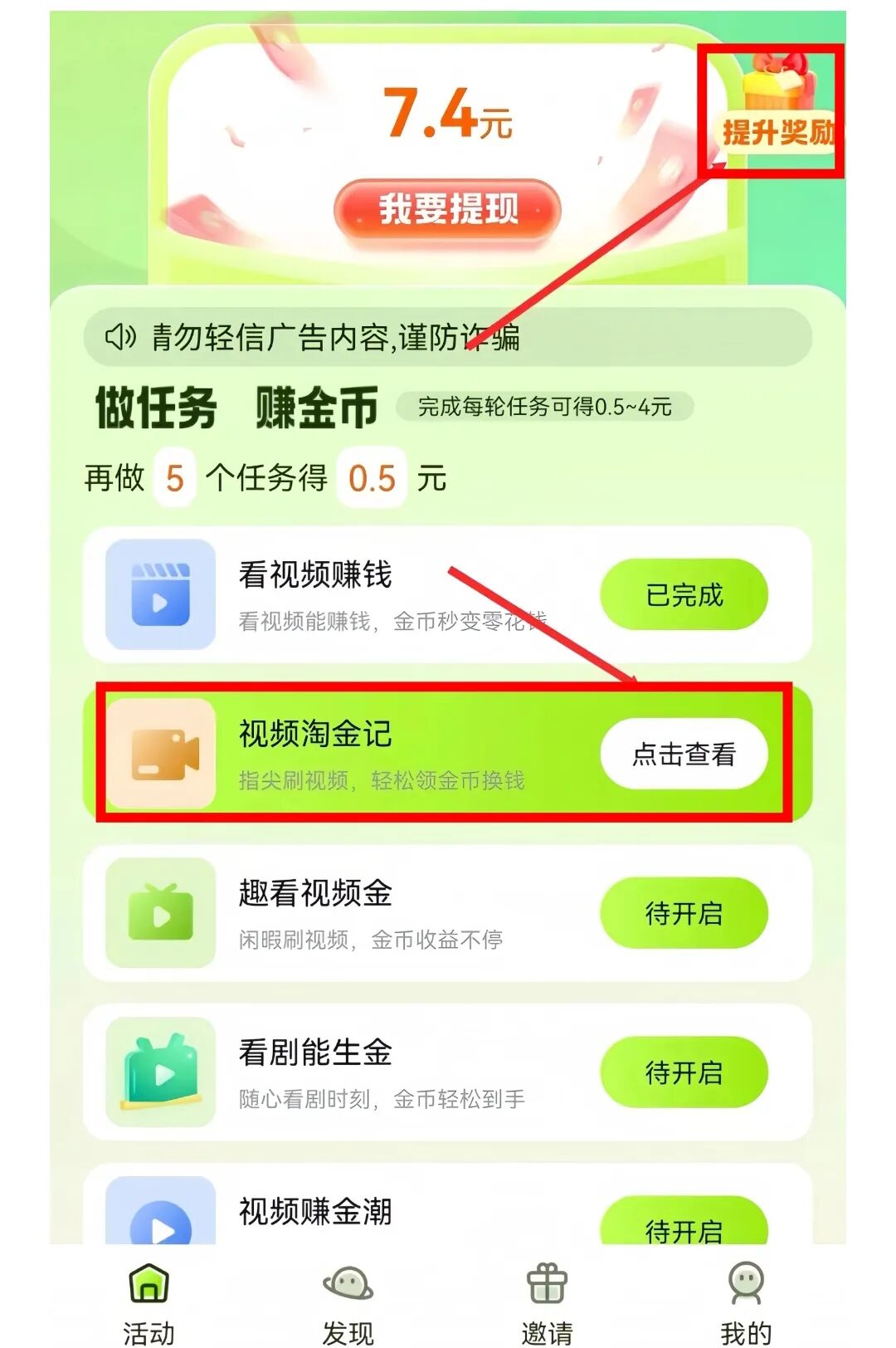896x1348 pixels.
Task: Tap 待开启 on 趣看视频金 task
Action: (x=684, y=913)
